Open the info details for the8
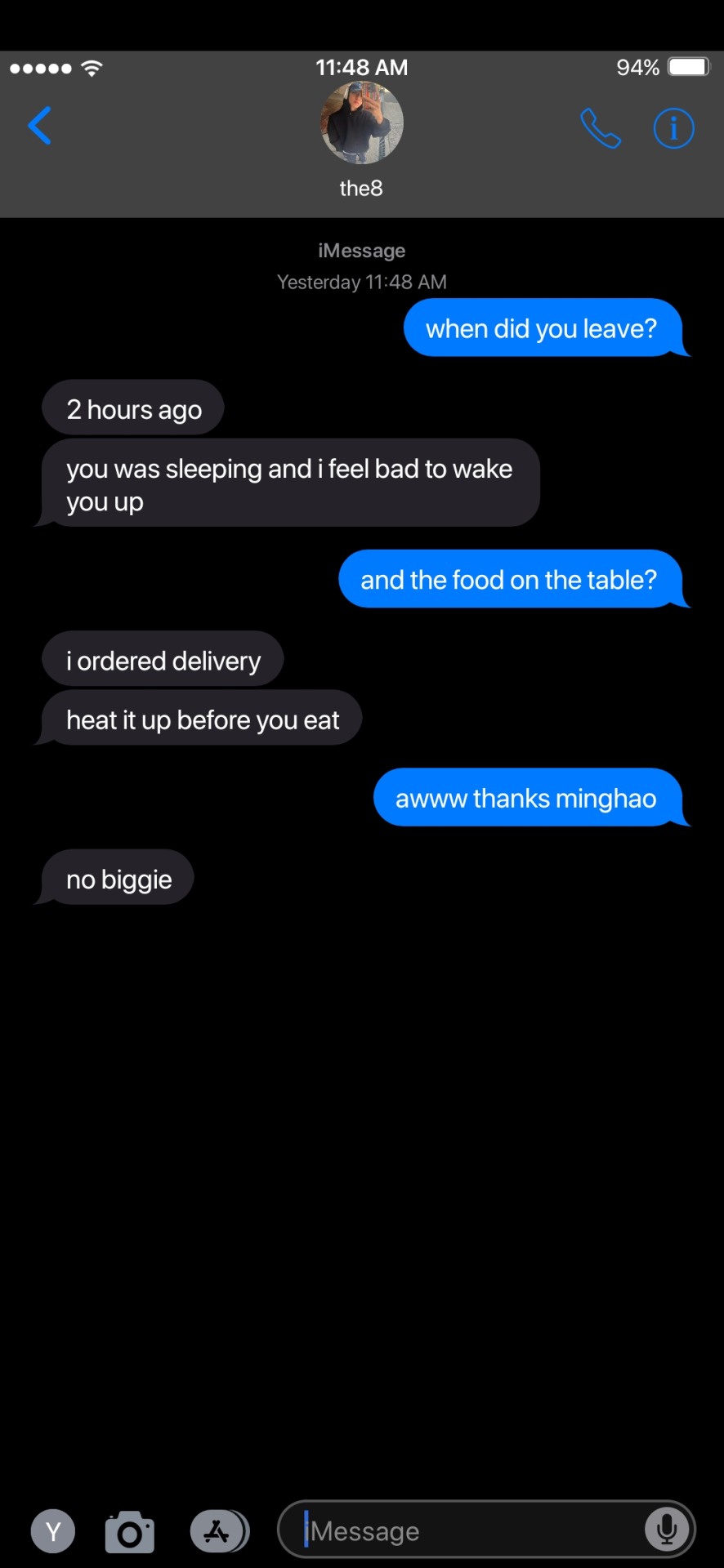 tap(673, 128)
